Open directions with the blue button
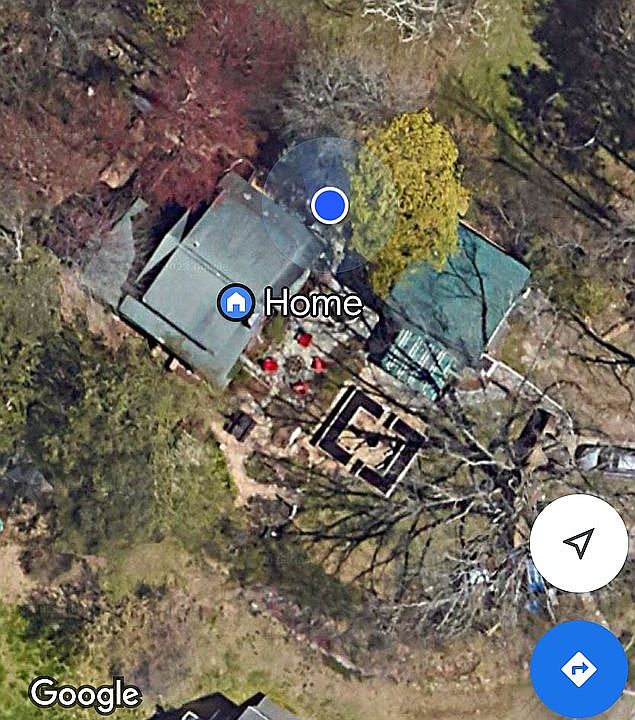 click(x=579, y=668)
